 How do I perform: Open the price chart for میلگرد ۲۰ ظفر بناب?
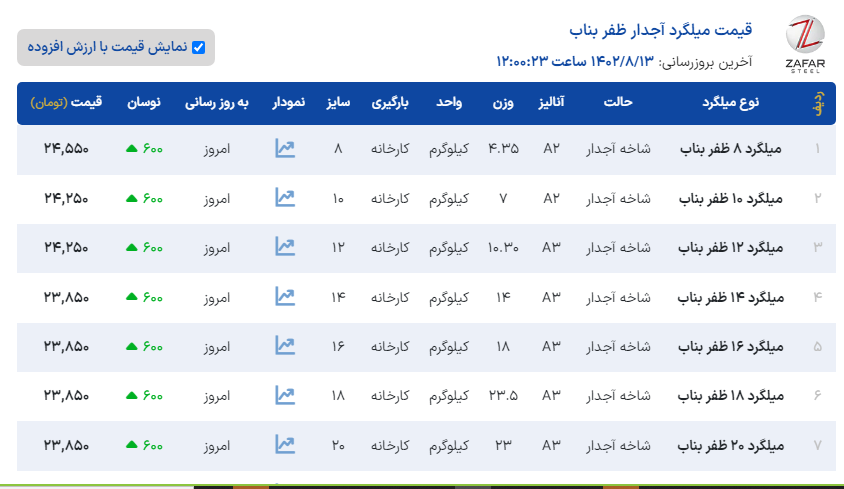tap(285, 444)
